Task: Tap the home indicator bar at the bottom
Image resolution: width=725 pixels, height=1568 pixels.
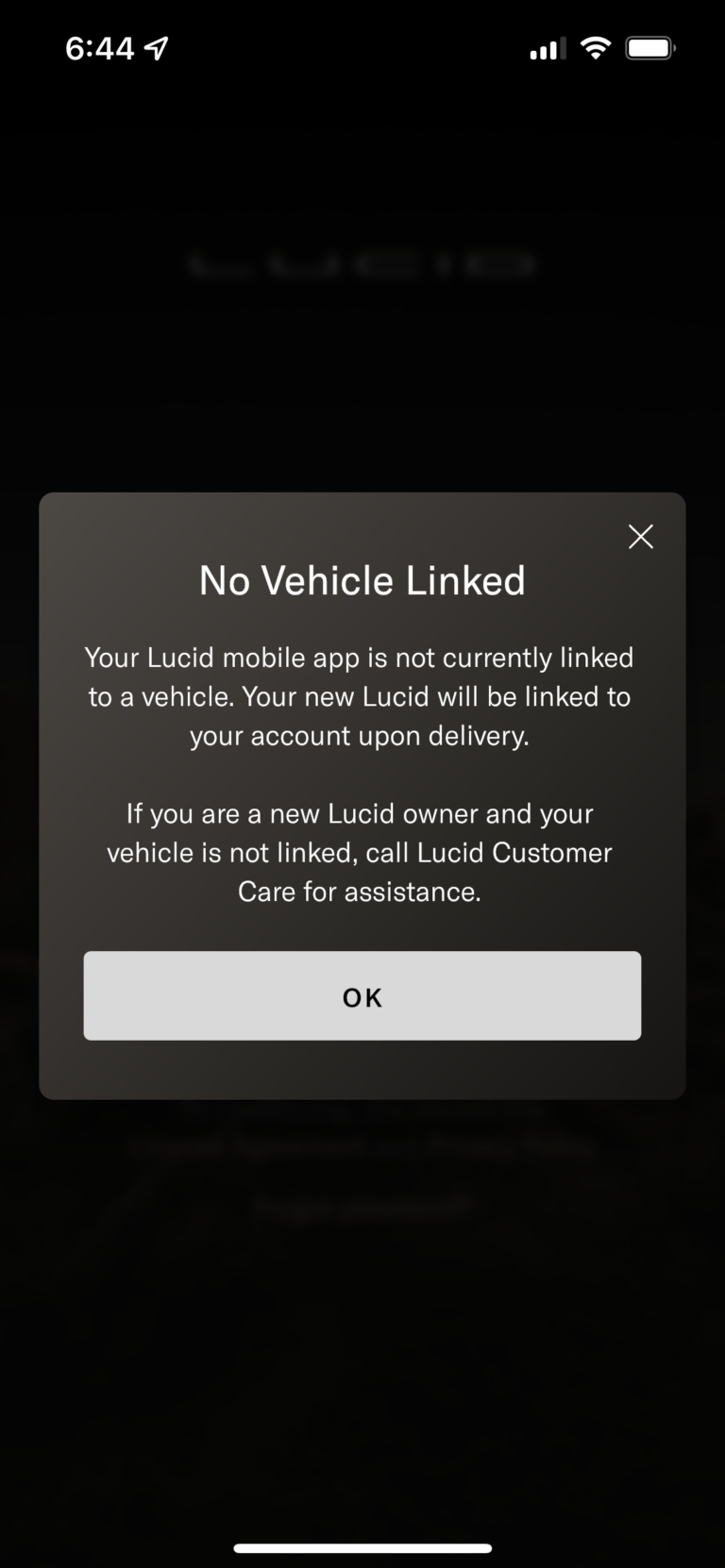Action: 362,1547
